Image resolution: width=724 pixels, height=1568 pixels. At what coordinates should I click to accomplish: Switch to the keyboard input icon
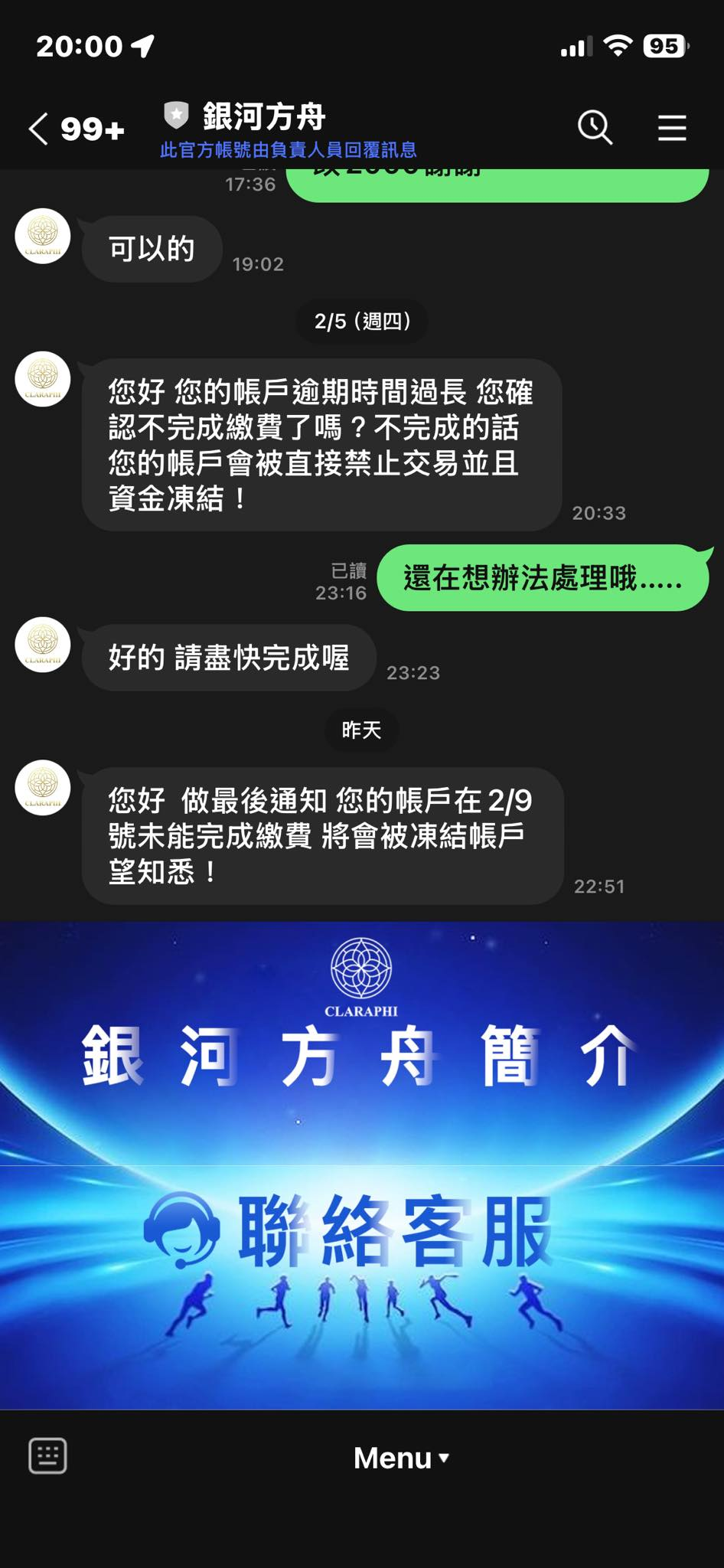click(x=47, y=1456)
